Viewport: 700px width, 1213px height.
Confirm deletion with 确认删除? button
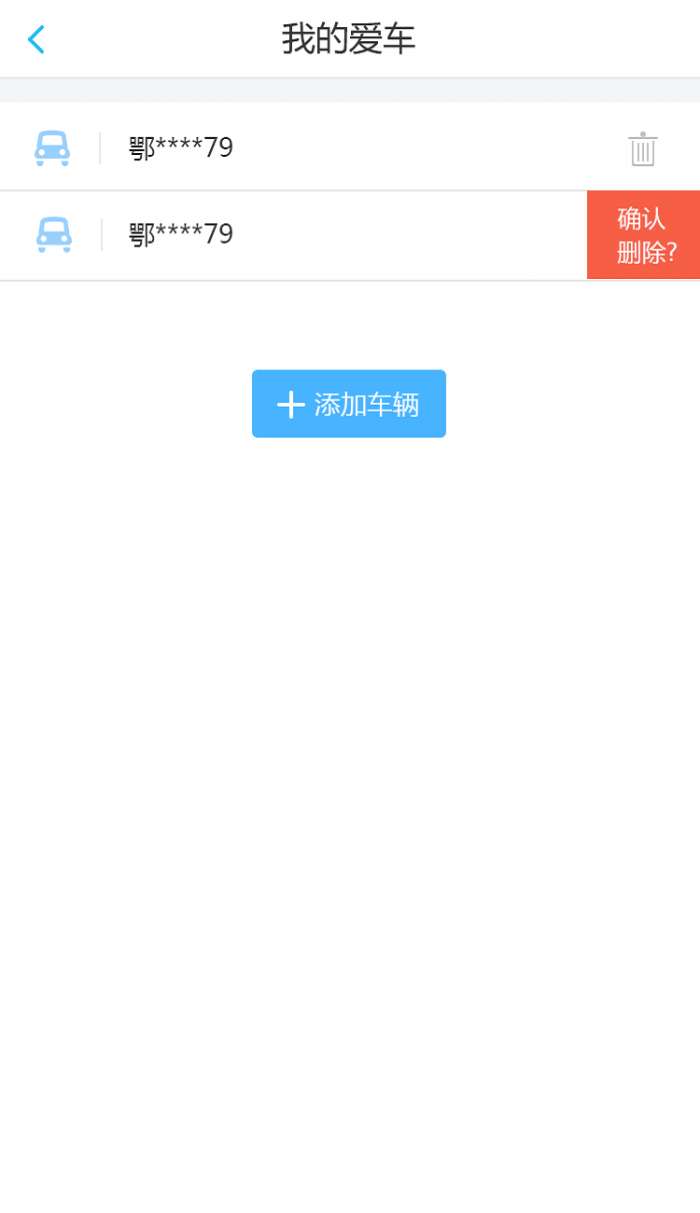(x=643, y=235)
